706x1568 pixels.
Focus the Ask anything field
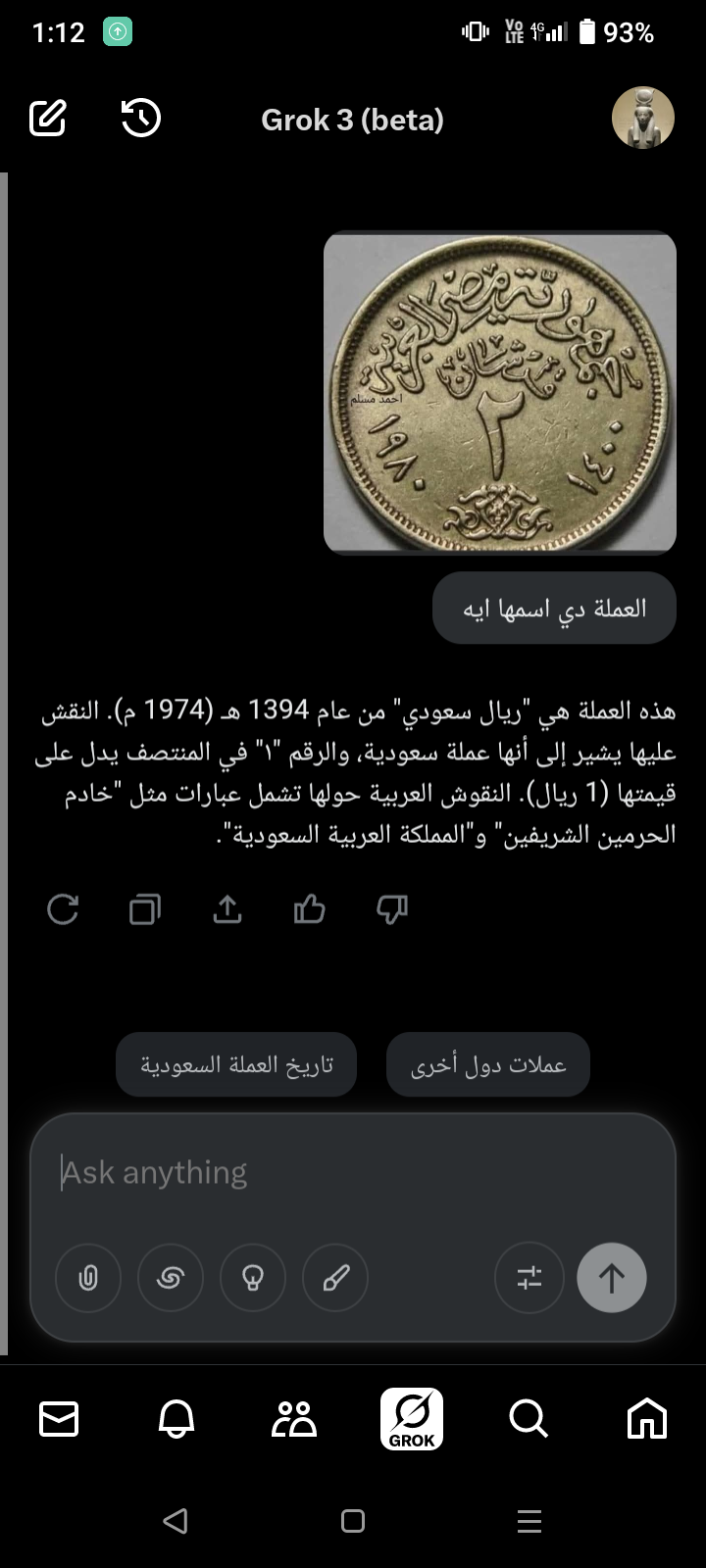point(353,1172)
